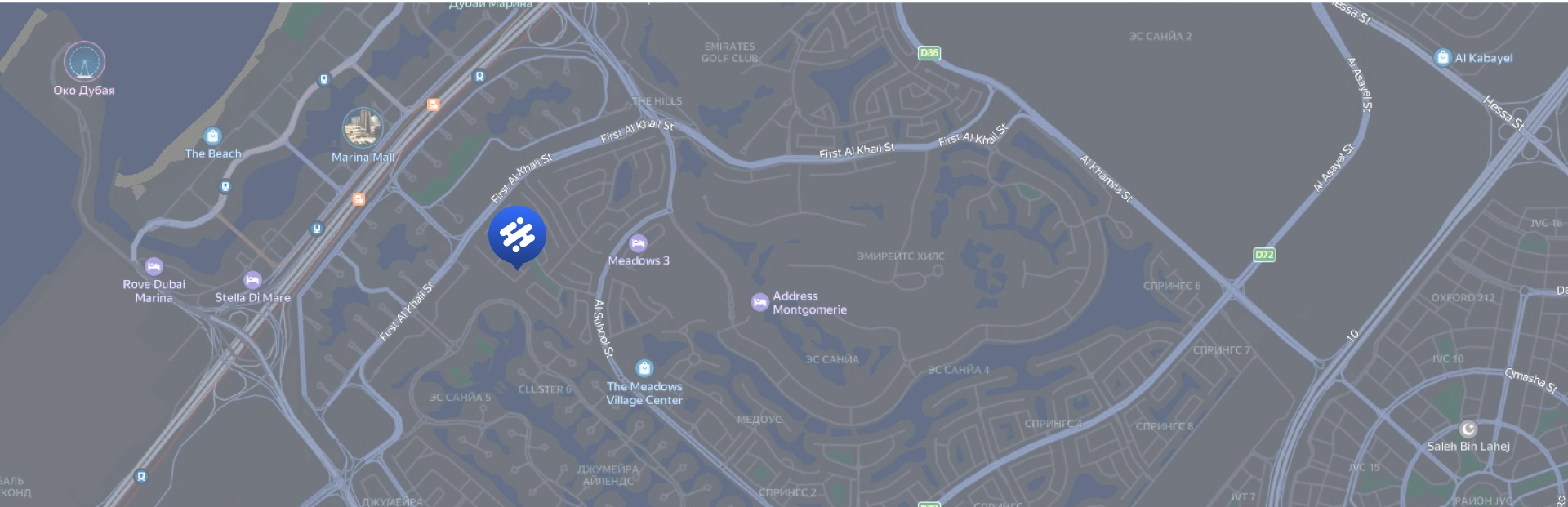Open The Beach shopping marker
This screenshot has width=1568, height=507.
(212, 136)
